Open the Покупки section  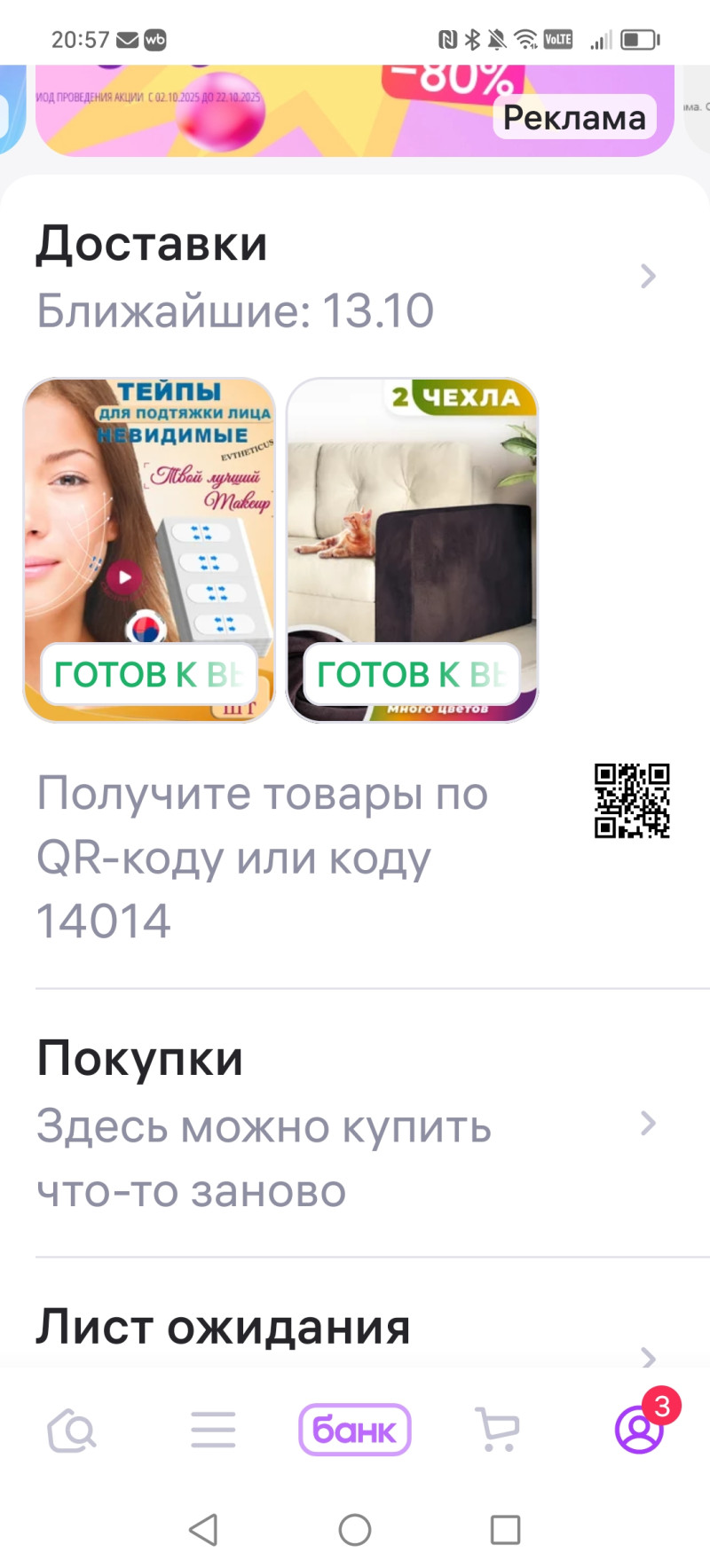click(346, 1123)
